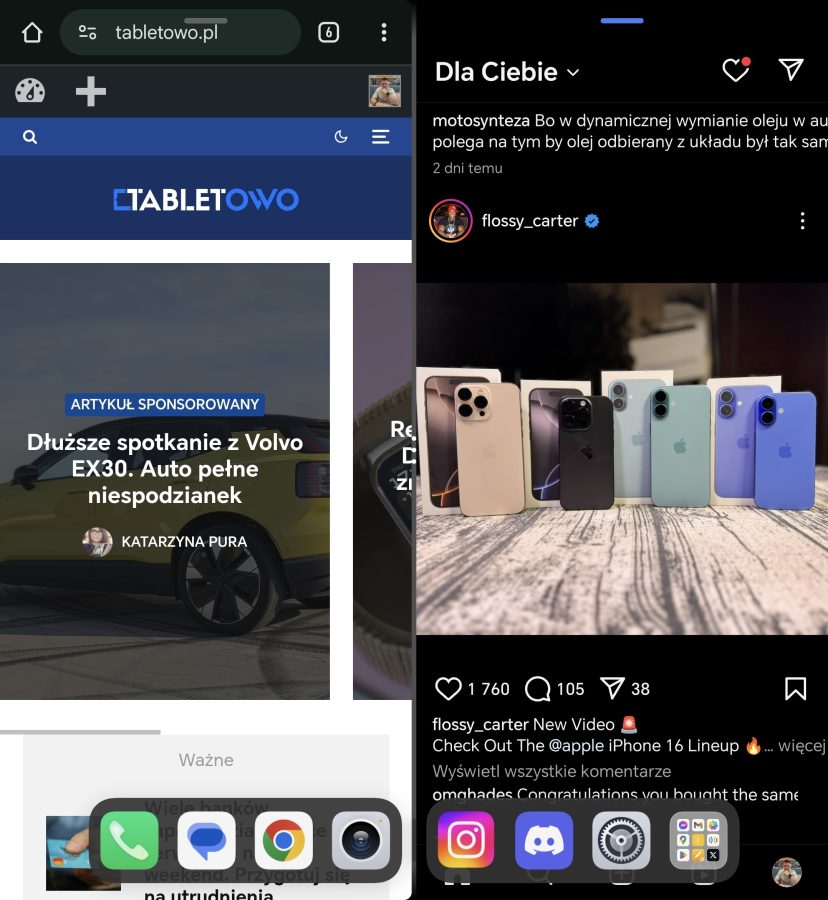This screenshot has width=828, height=900.
Task: Open the site search magnifier icon
Action: (x=30, y=137)
